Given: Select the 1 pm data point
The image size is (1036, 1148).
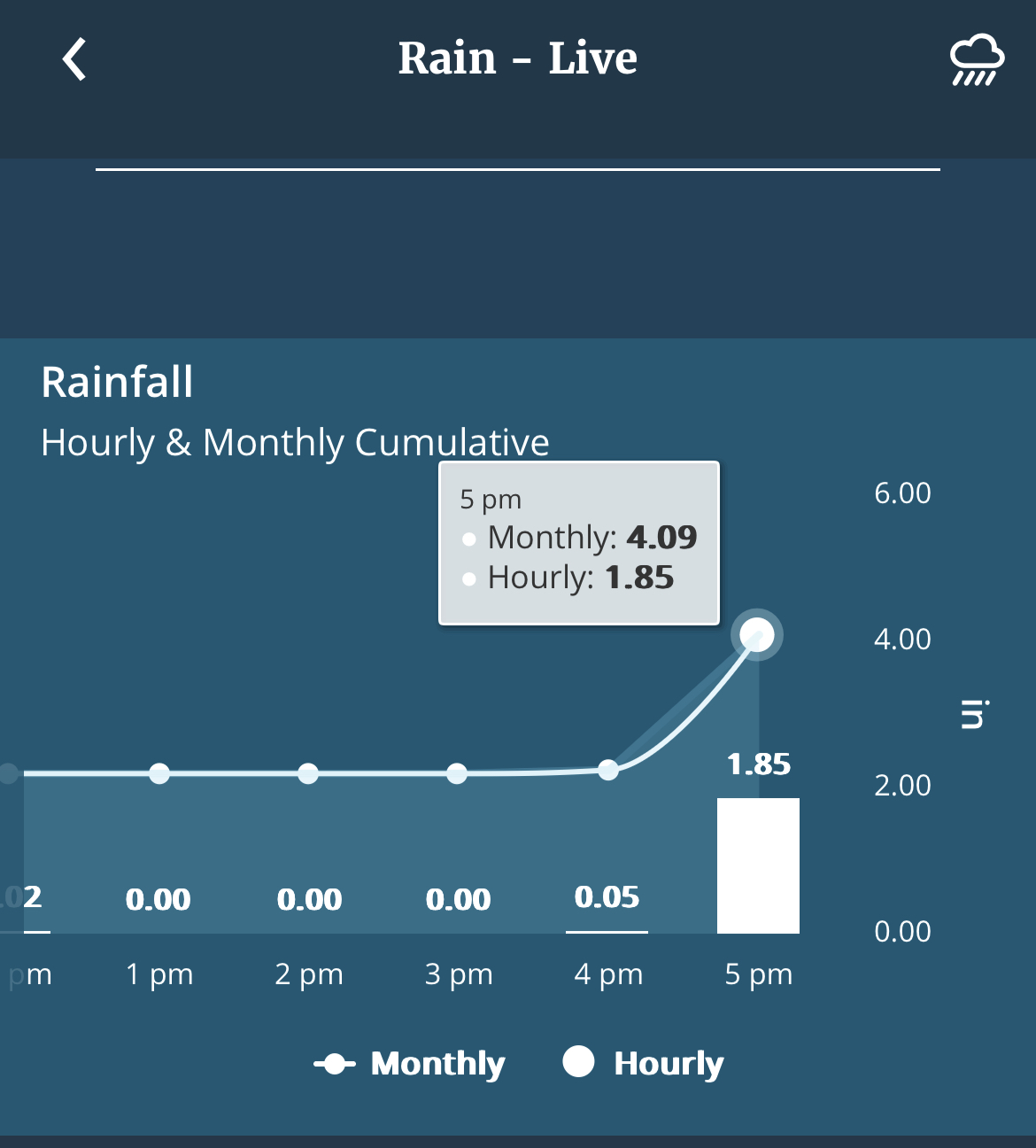Looking at the screenshot, I should point(159,773).
